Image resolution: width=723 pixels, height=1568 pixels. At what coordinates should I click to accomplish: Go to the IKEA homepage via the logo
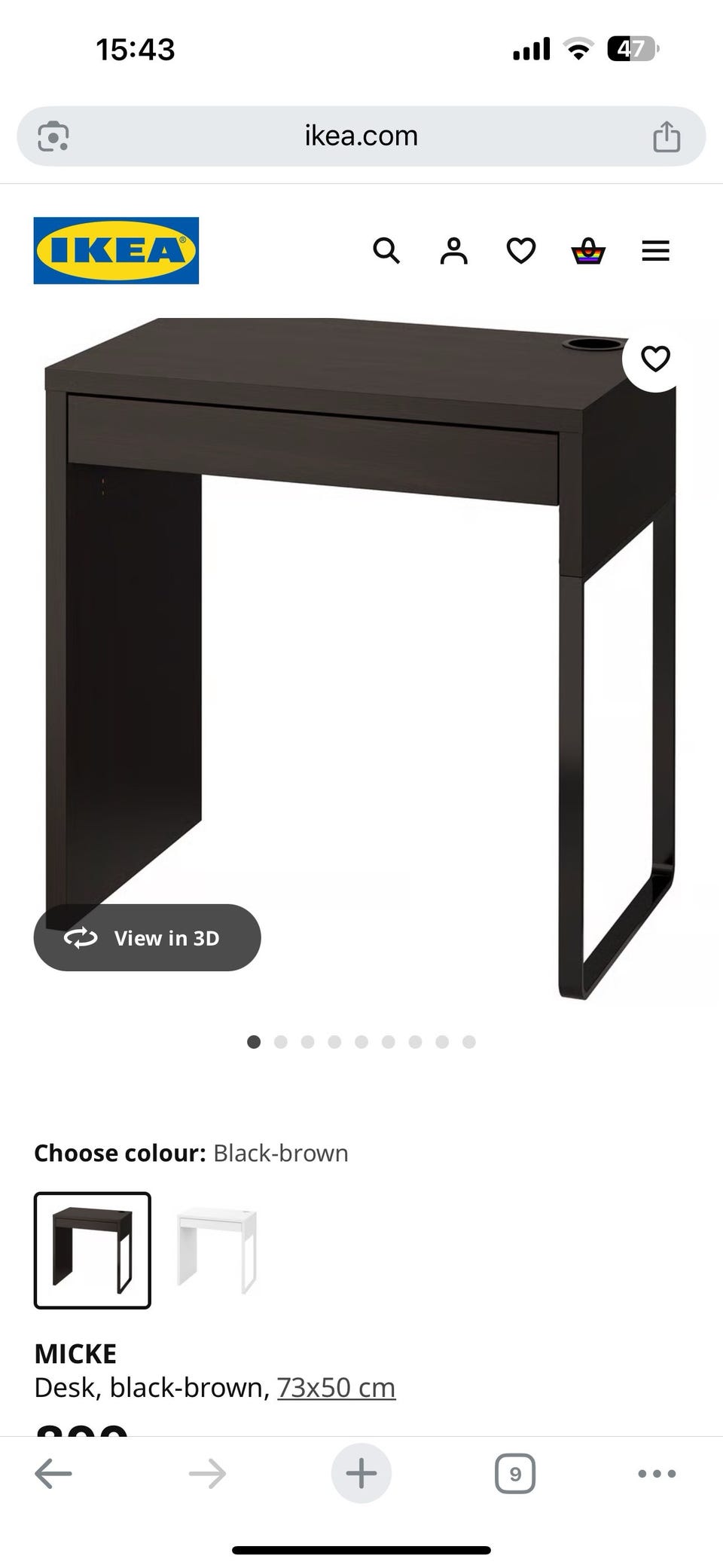click(x=116, y=250)
